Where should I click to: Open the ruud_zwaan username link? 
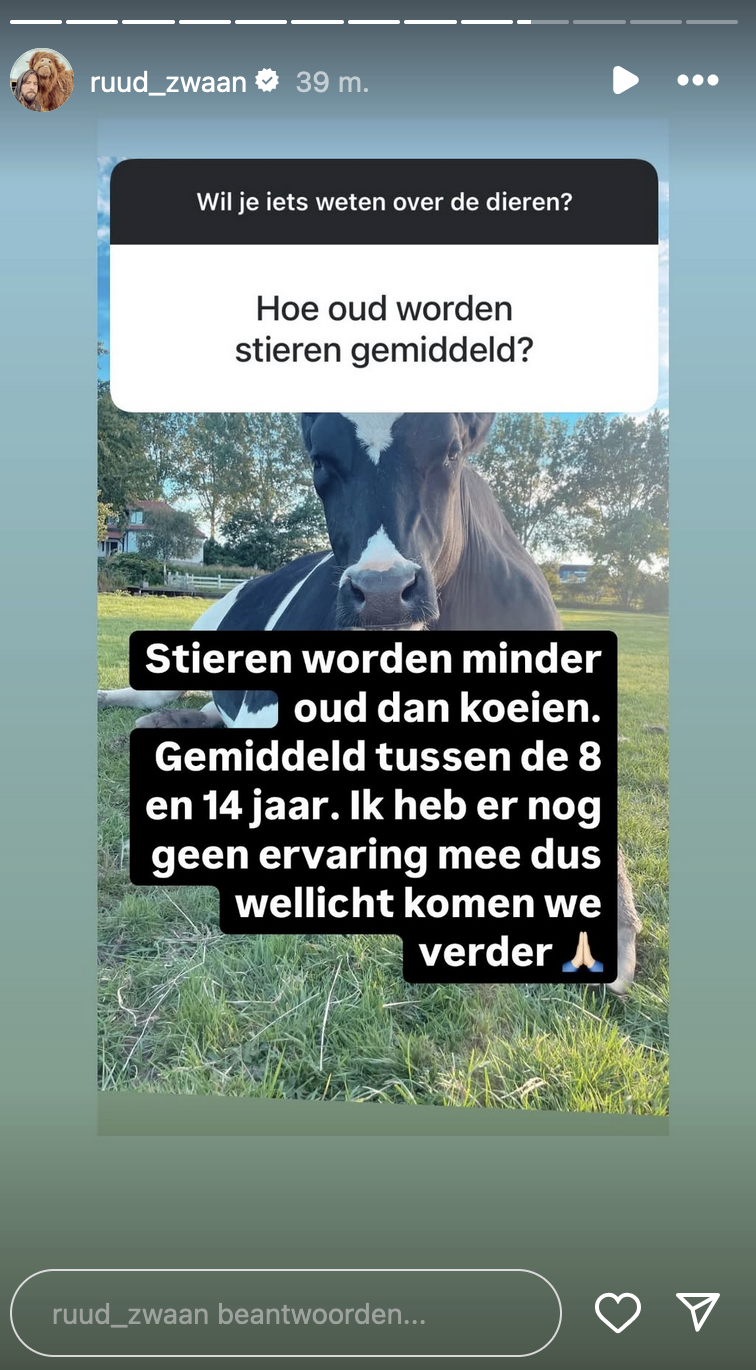[168, 81]
